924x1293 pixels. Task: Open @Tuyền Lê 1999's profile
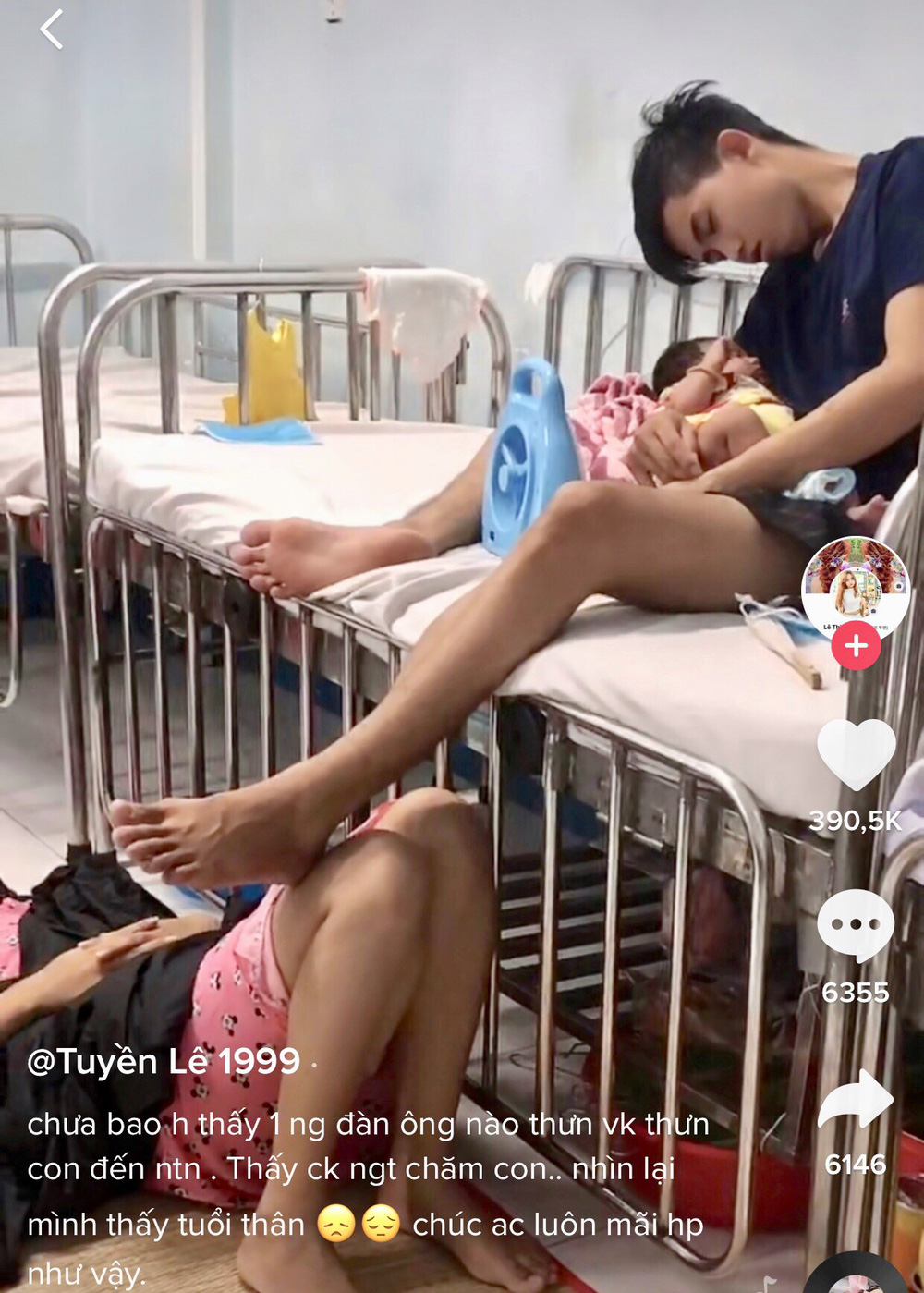[164, 1061]
